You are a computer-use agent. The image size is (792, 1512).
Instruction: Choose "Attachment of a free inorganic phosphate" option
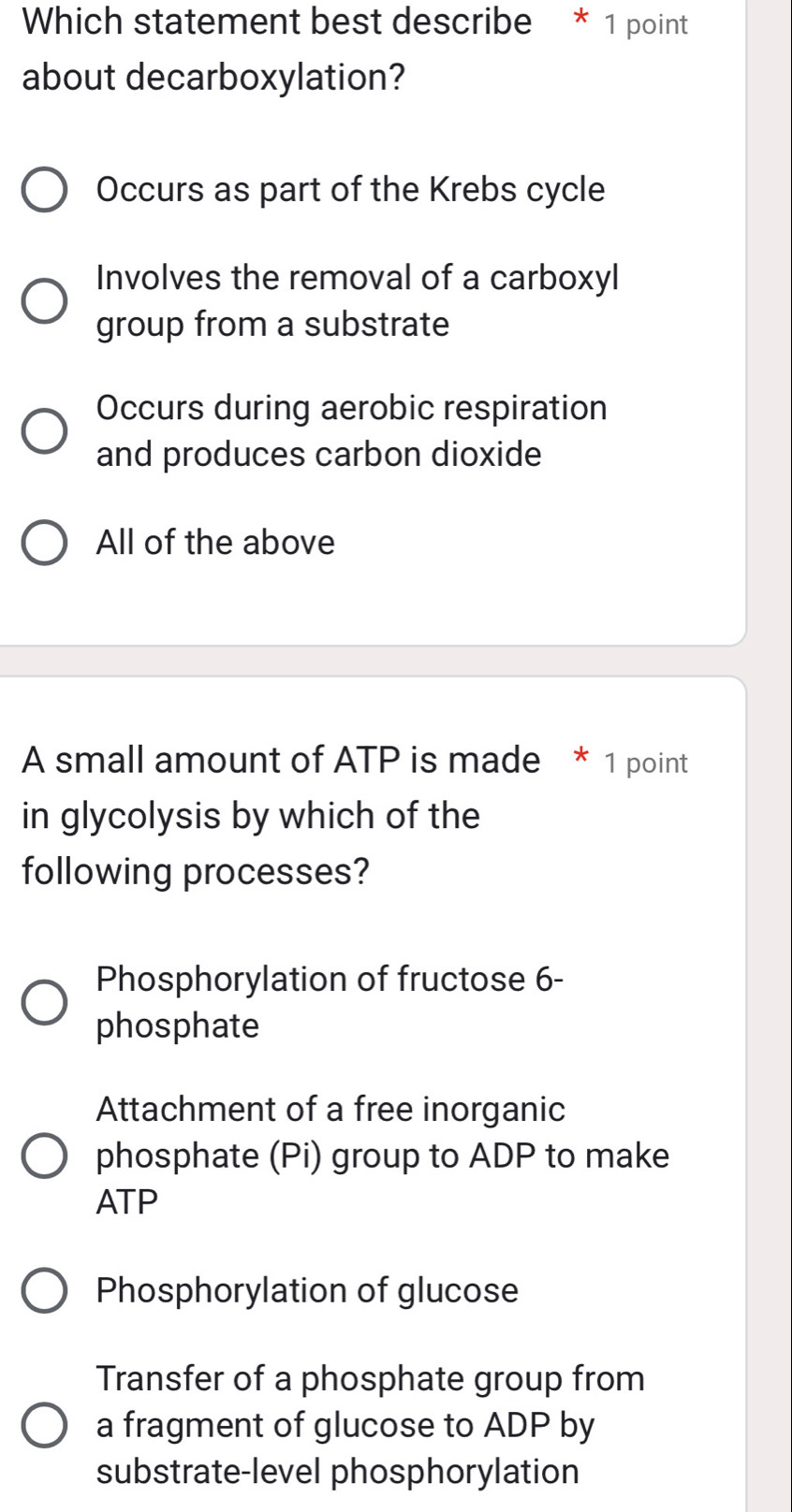coord(44,1156)
